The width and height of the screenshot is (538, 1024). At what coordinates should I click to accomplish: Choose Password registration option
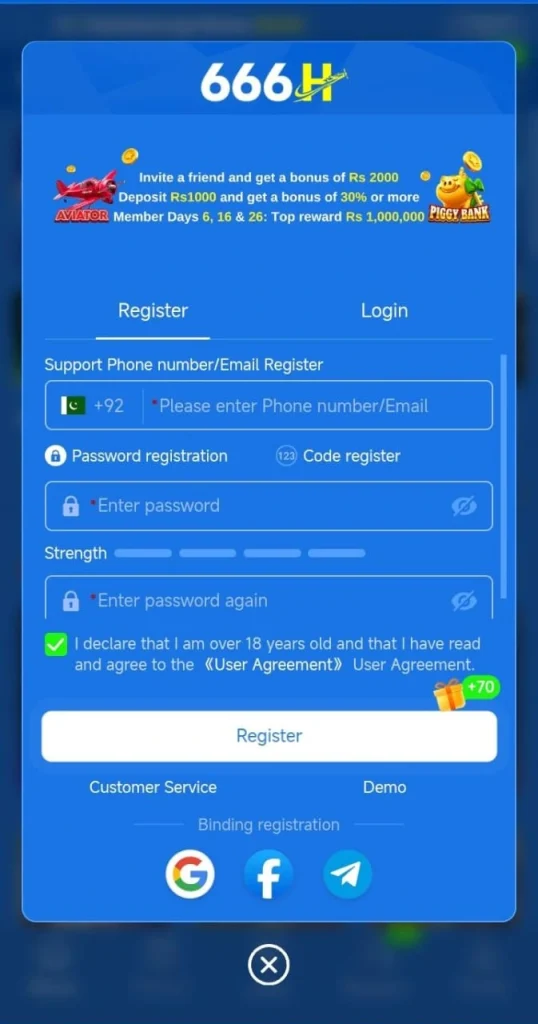coord(136,456)
